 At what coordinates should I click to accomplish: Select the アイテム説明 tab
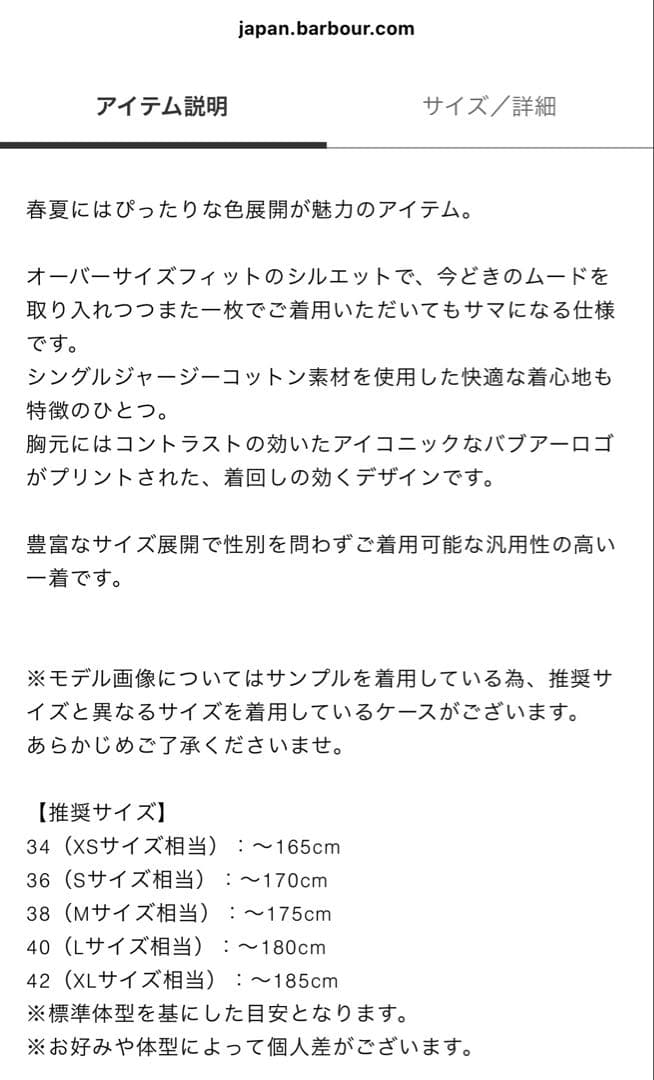[x=162, y=106]
